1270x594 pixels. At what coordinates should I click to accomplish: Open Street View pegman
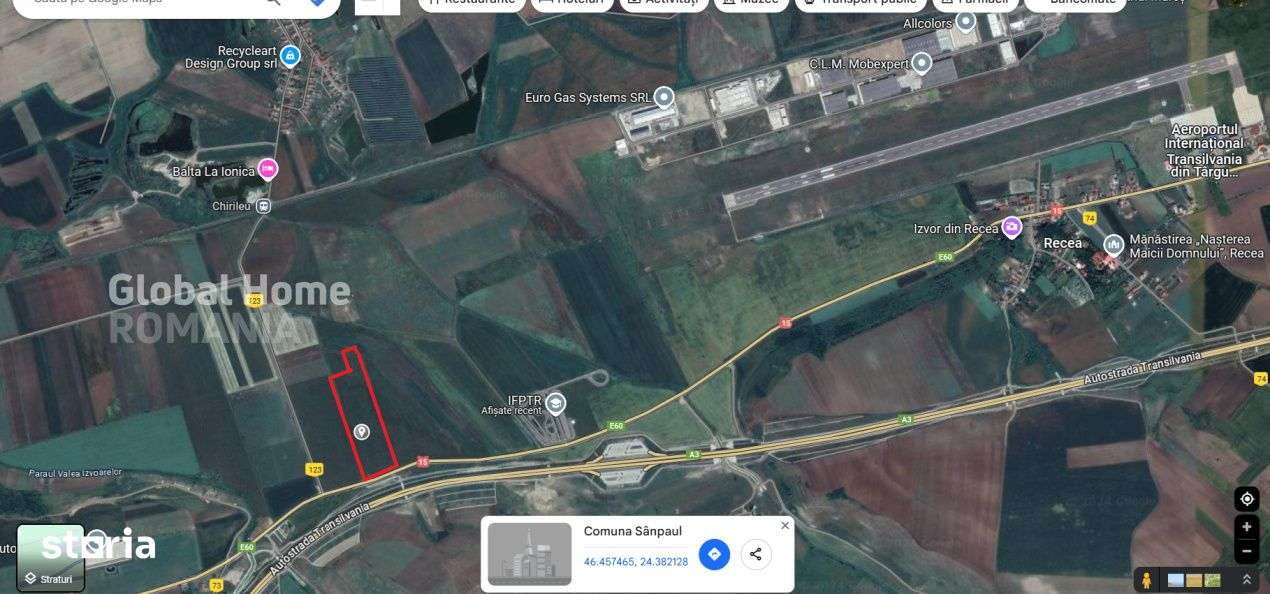pyautogui.click(x=1147, y=580)
